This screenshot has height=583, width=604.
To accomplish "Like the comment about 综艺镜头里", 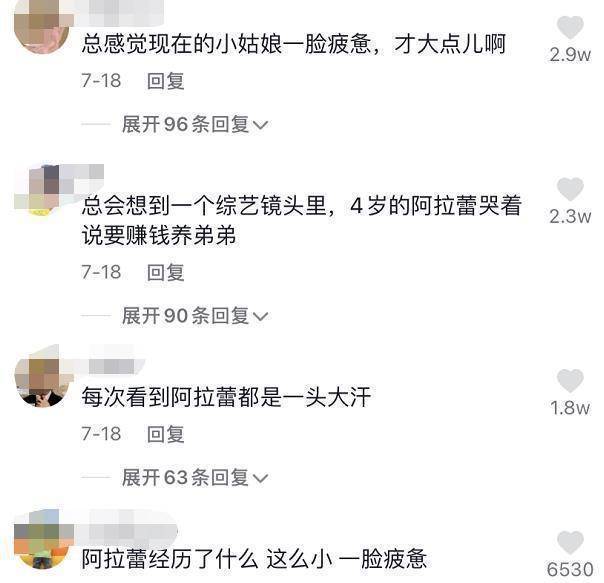I will (x=570, y=189).
